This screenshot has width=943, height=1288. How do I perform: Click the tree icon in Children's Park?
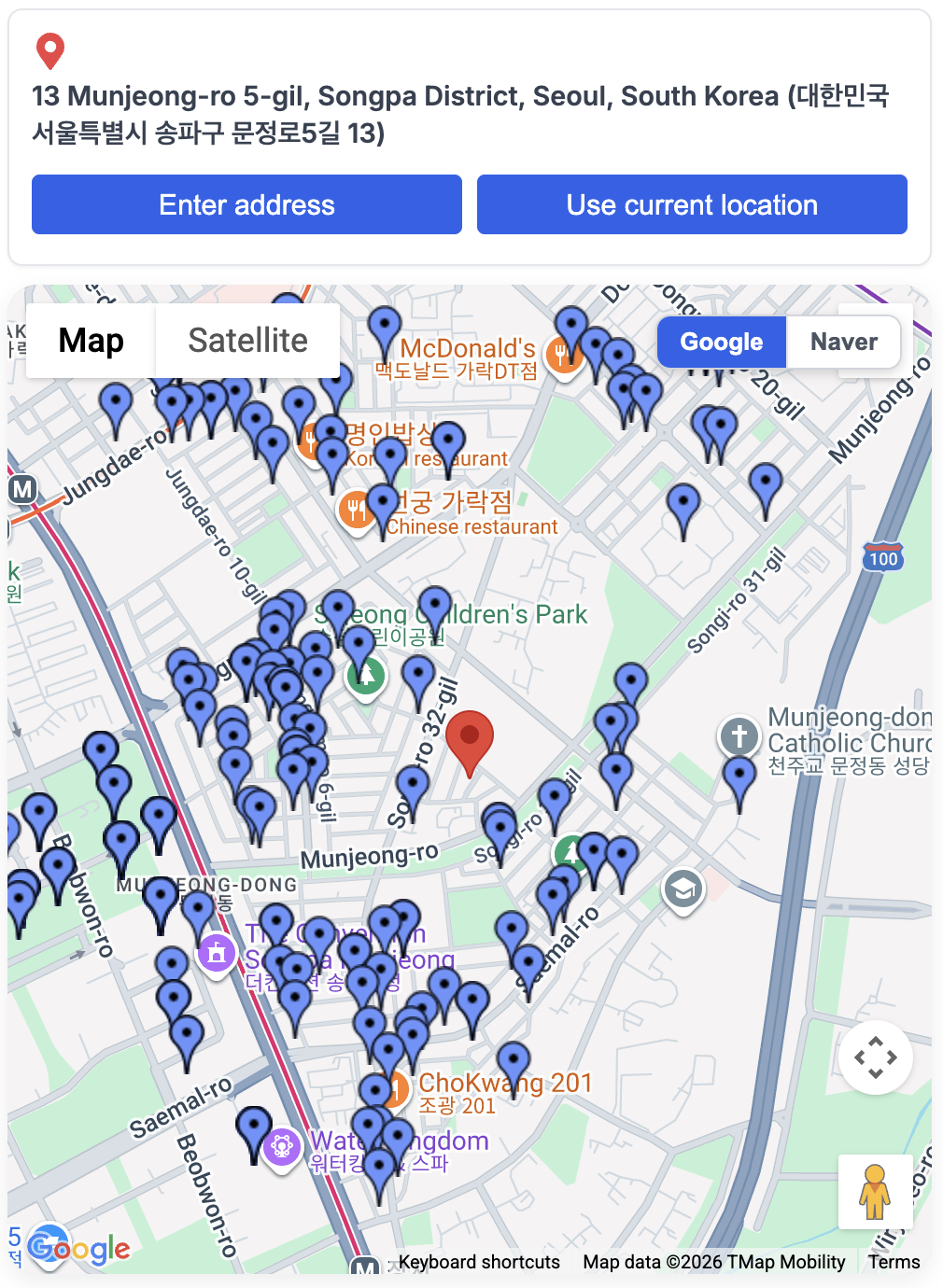pyautogui.click(x=365, y=676)
